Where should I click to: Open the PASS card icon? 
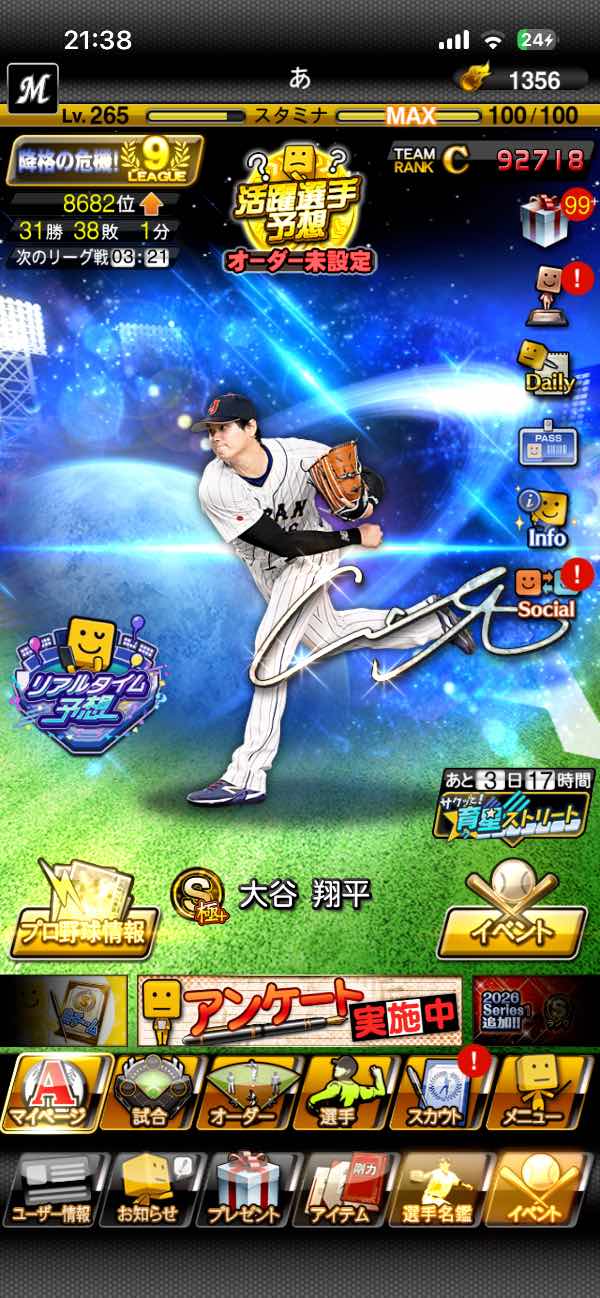[x=545, y=444]
